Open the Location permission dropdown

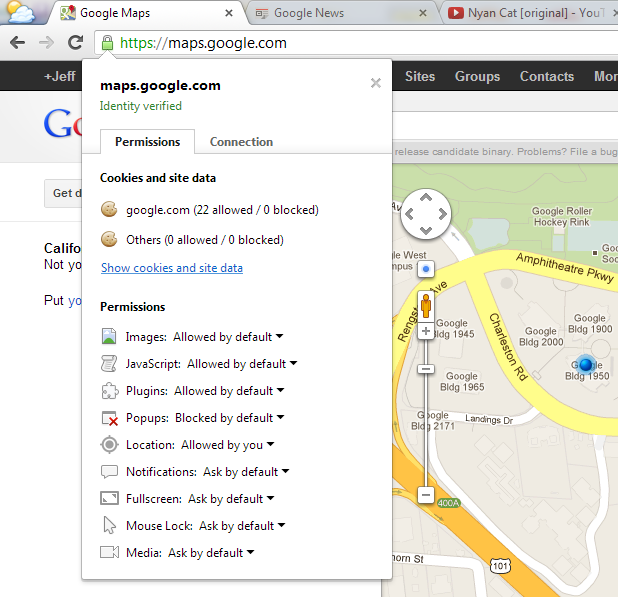tap(228, 445)
